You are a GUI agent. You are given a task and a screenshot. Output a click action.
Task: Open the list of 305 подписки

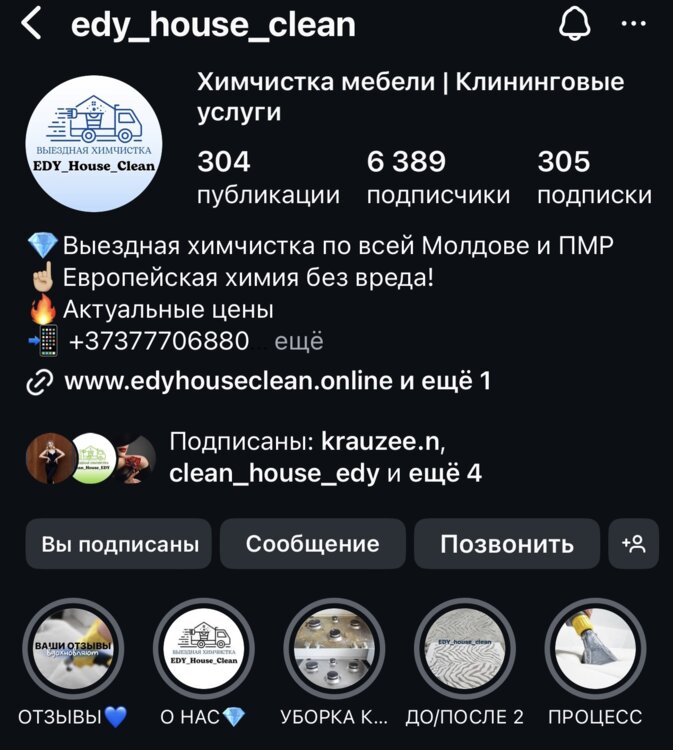(x=594, y=177)
